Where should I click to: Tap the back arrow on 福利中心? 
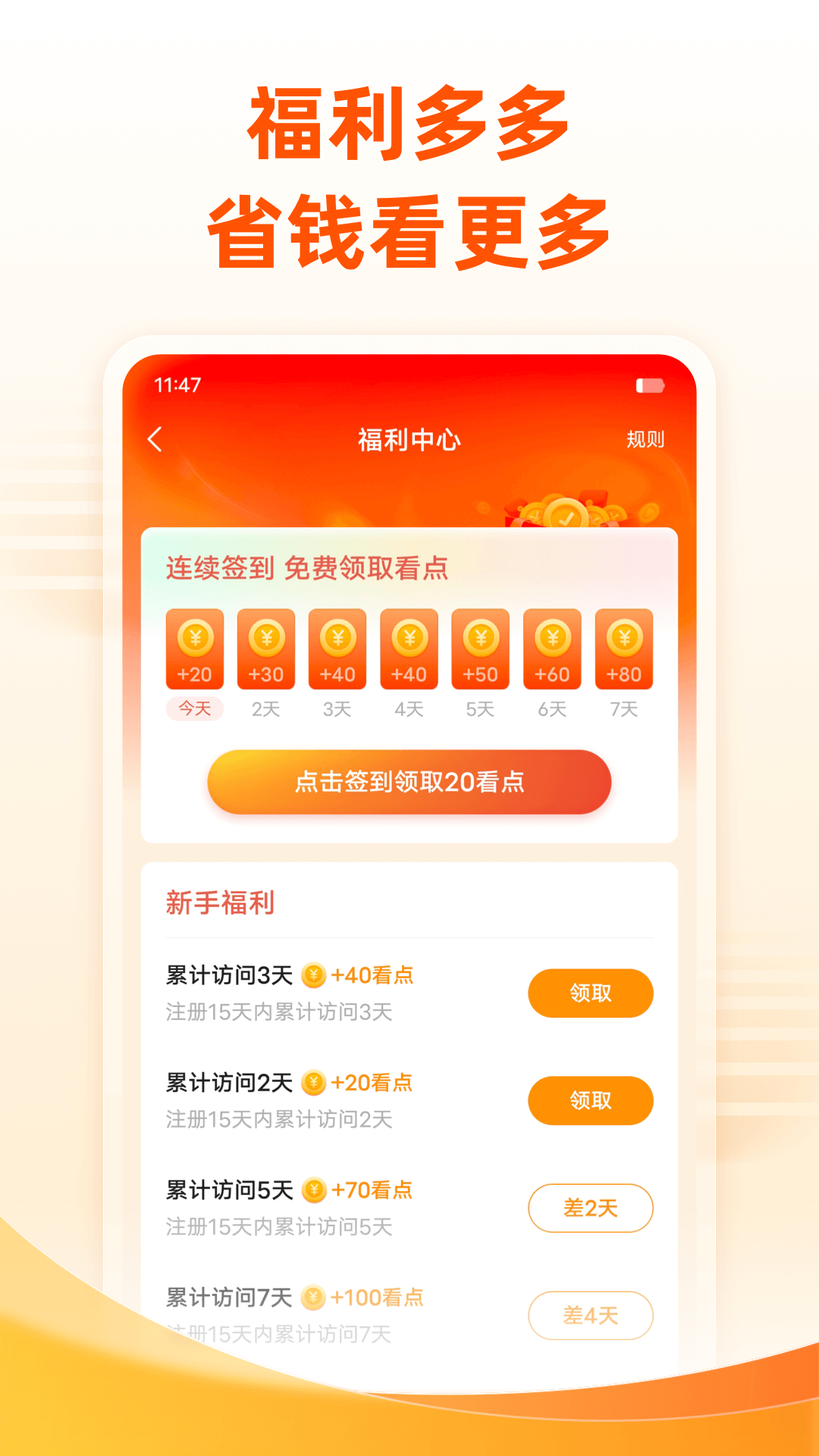click(x=155, y=440)
